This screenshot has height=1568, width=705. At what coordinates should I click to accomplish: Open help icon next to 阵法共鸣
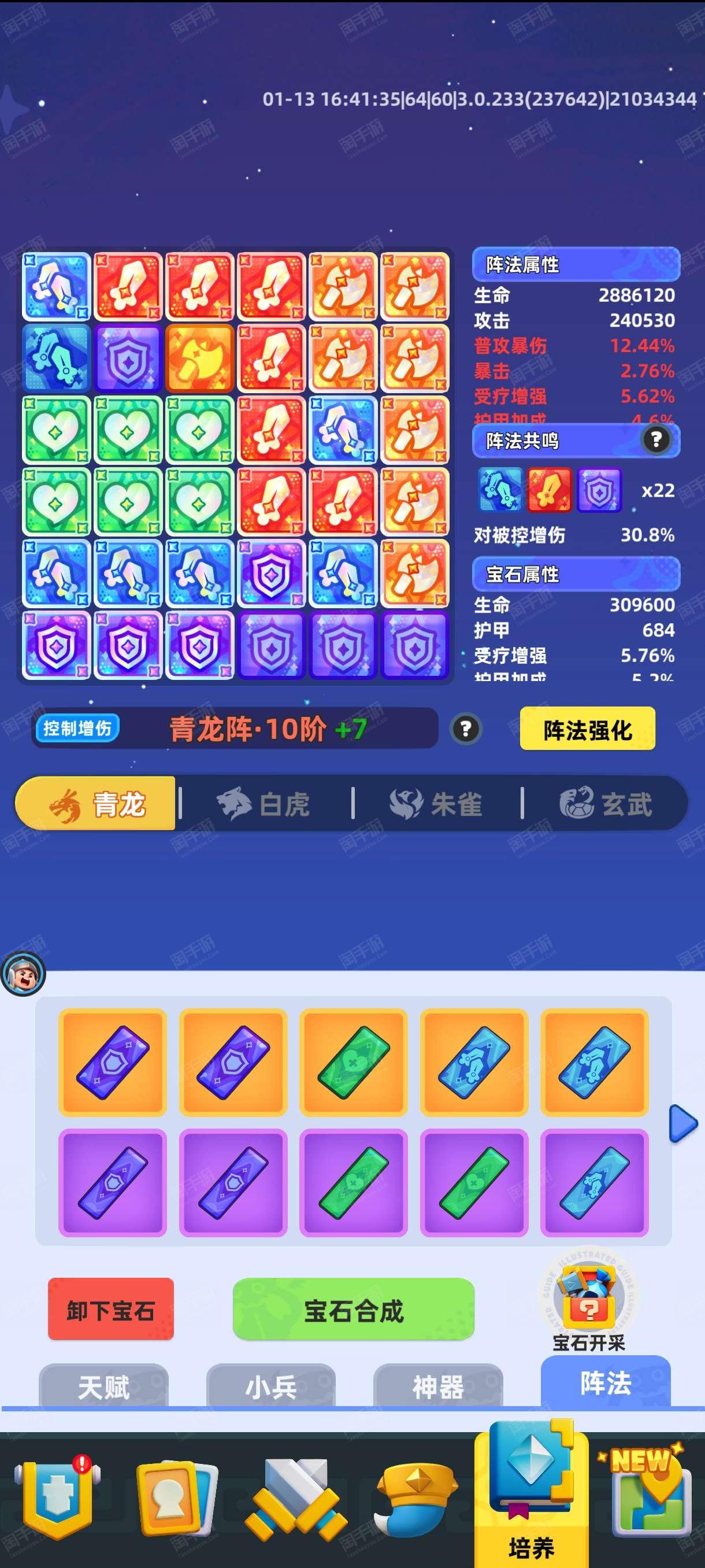656,439
